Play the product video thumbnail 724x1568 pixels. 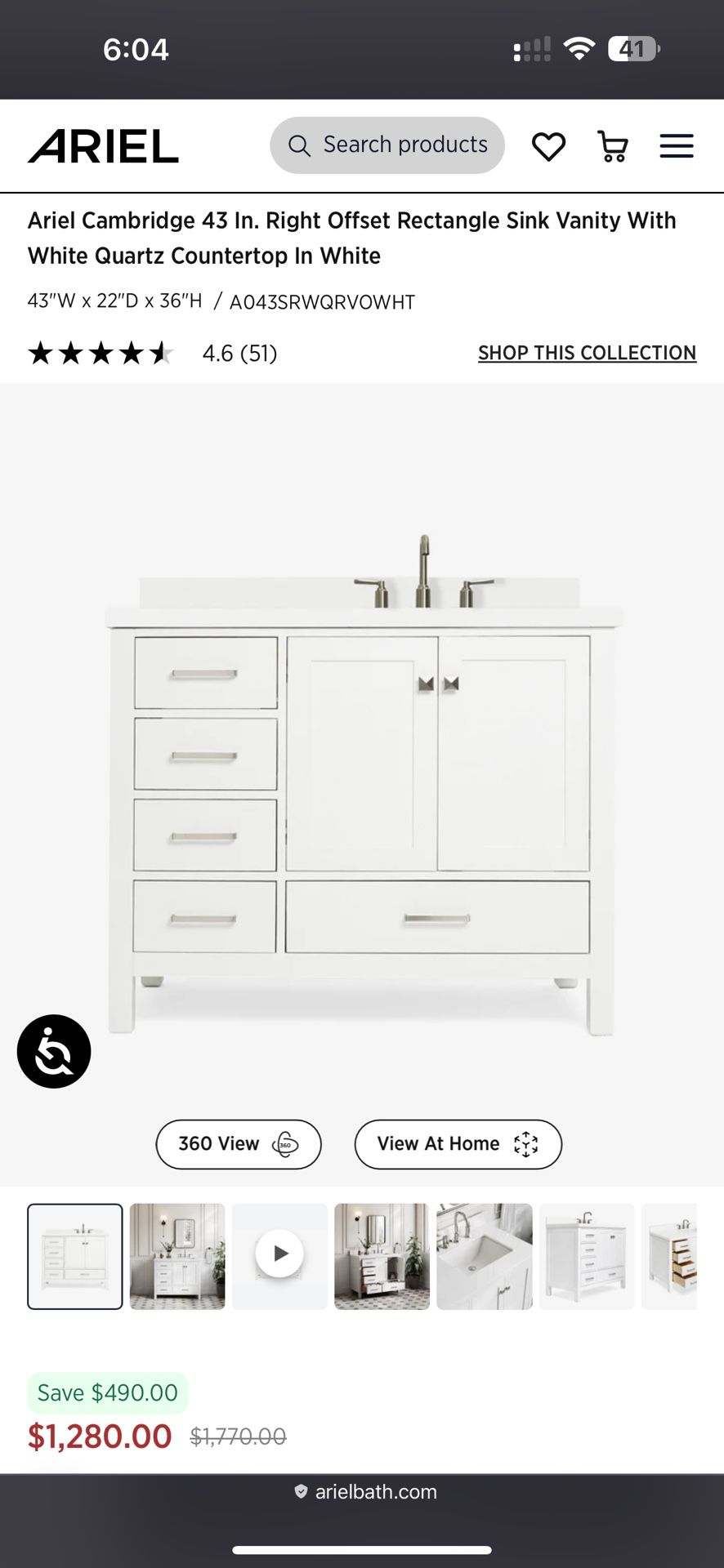coord(279,1255)
